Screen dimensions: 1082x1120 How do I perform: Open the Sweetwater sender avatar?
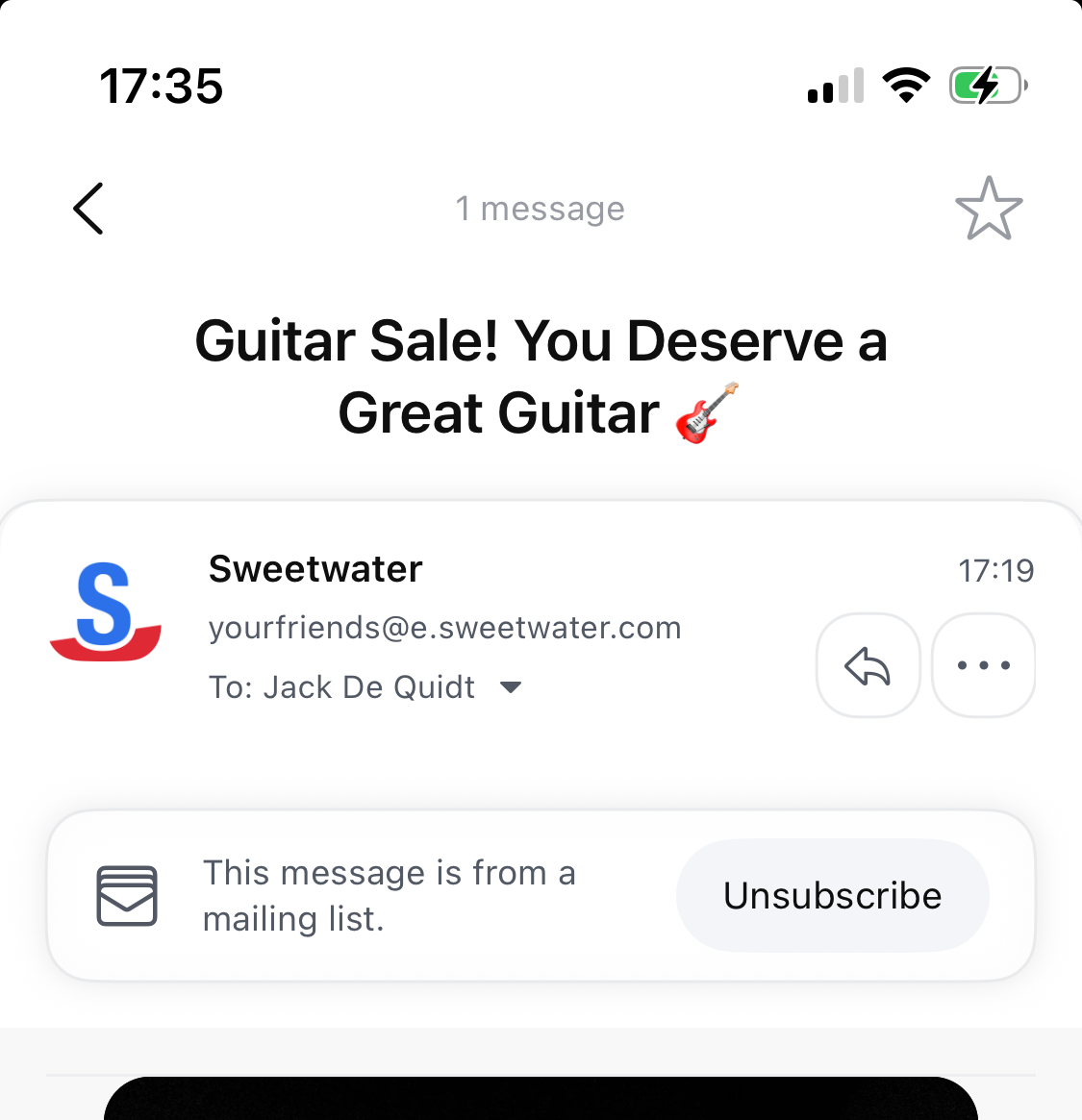[106, 611]
